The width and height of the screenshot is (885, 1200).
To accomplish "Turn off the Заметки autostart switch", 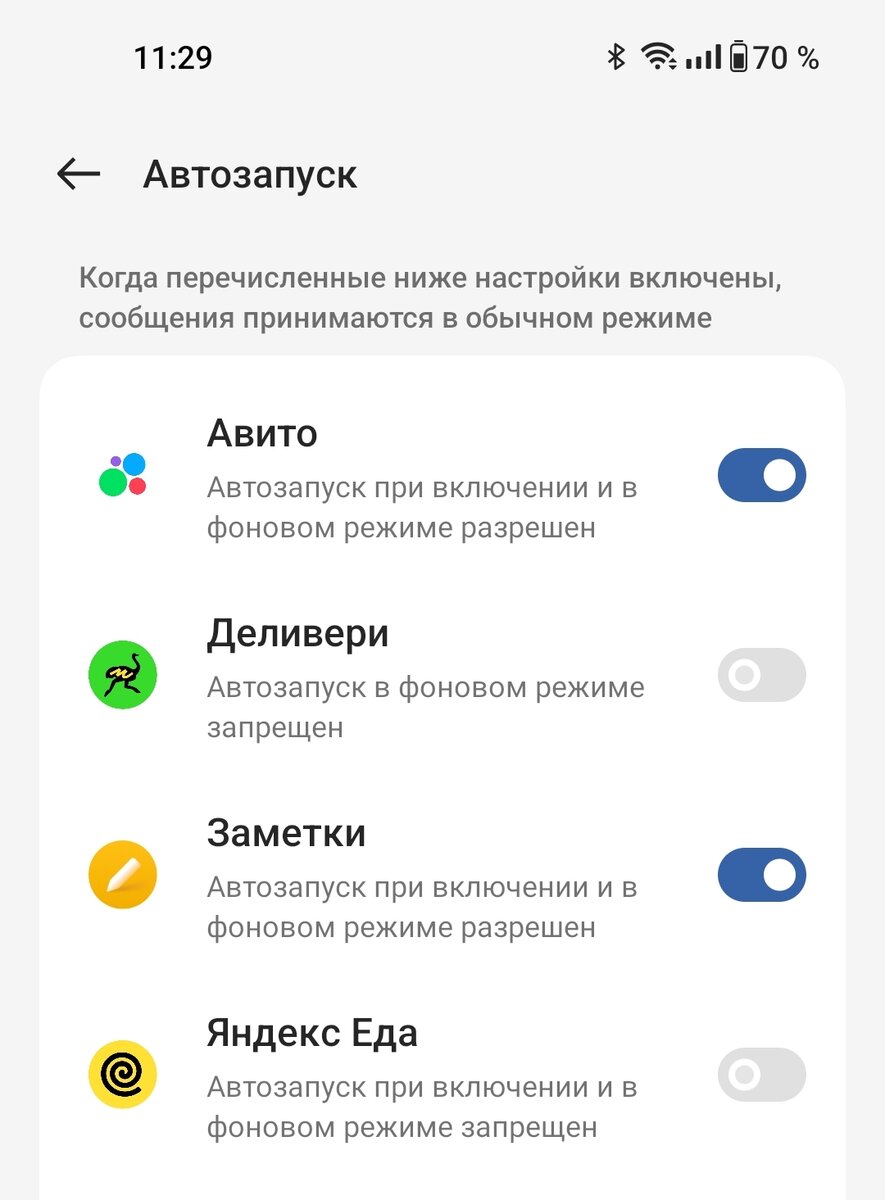I will pyautogui.click(x=761, y=875).
